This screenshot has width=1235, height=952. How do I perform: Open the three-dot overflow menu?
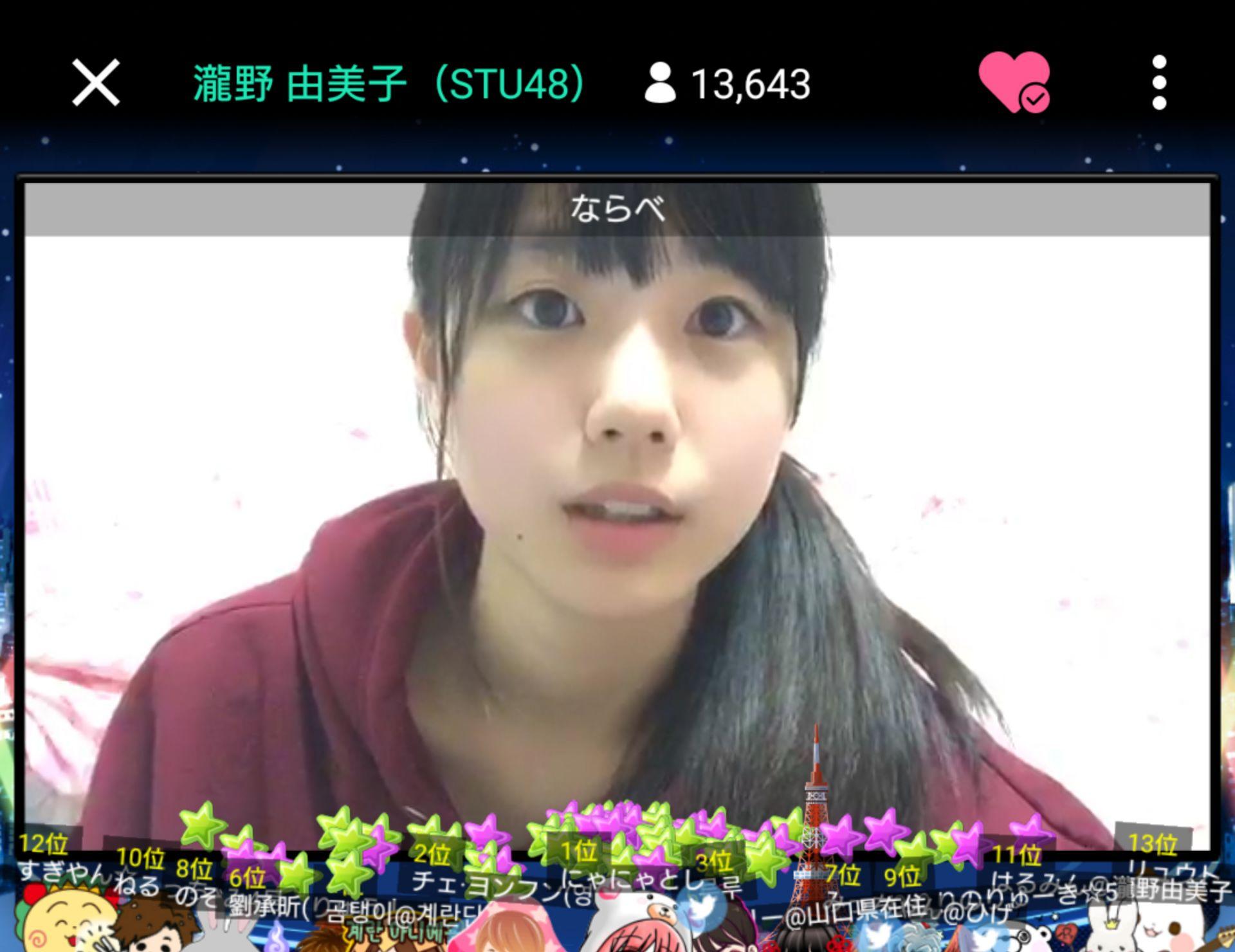pos(1159,82)
